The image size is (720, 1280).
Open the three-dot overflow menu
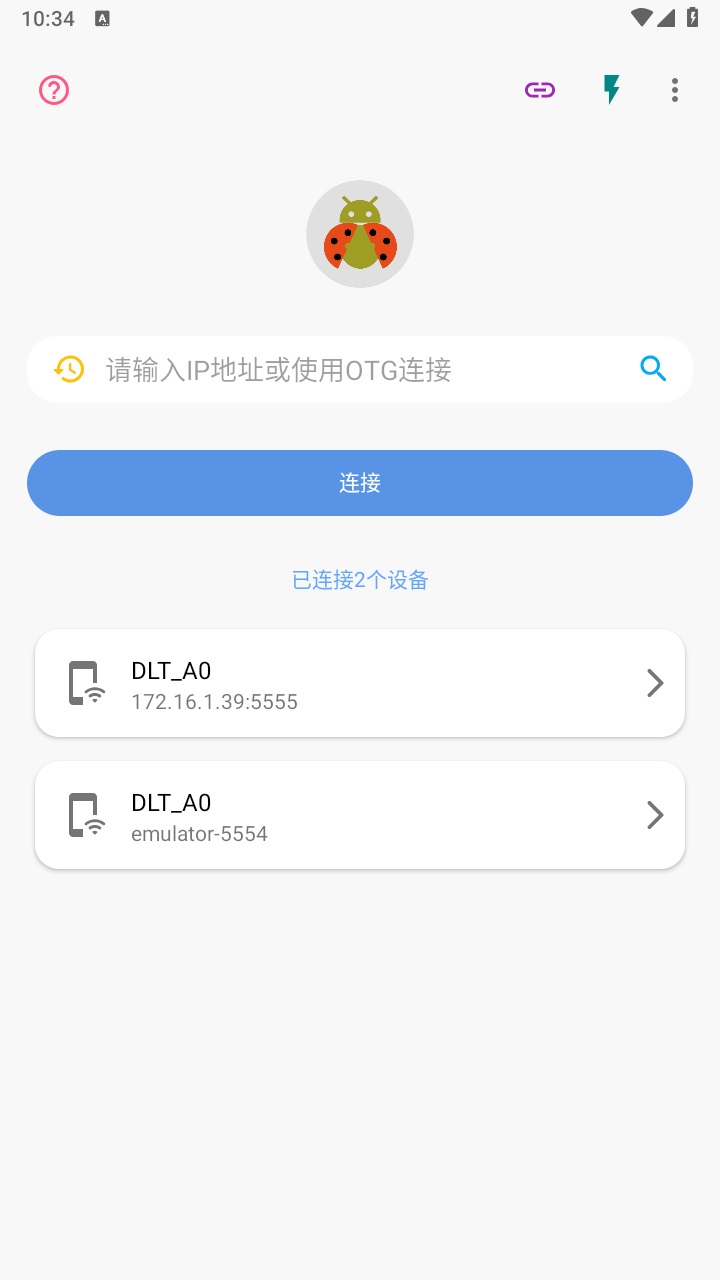675,90
